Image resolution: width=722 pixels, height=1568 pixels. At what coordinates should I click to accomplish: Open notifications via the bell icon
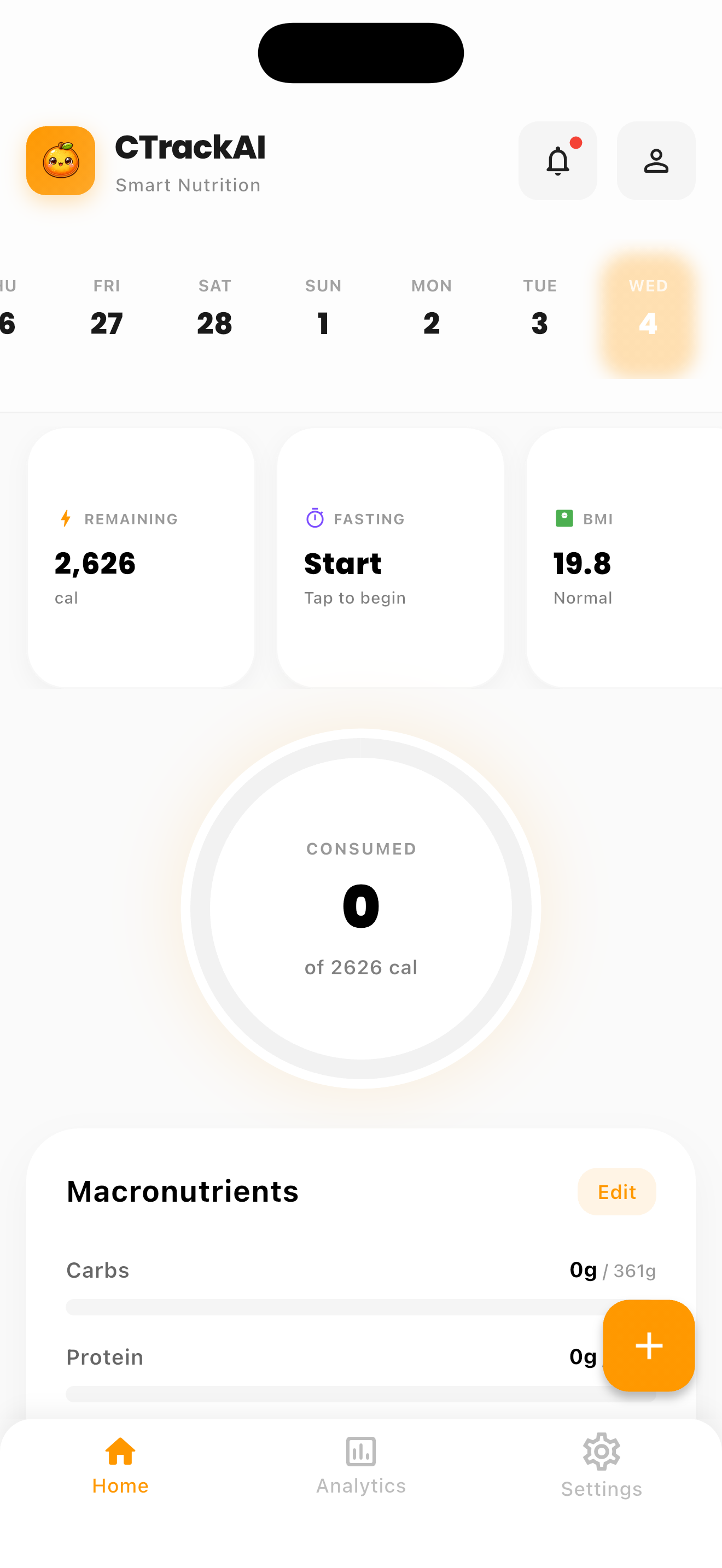click(x=557, y=160)
